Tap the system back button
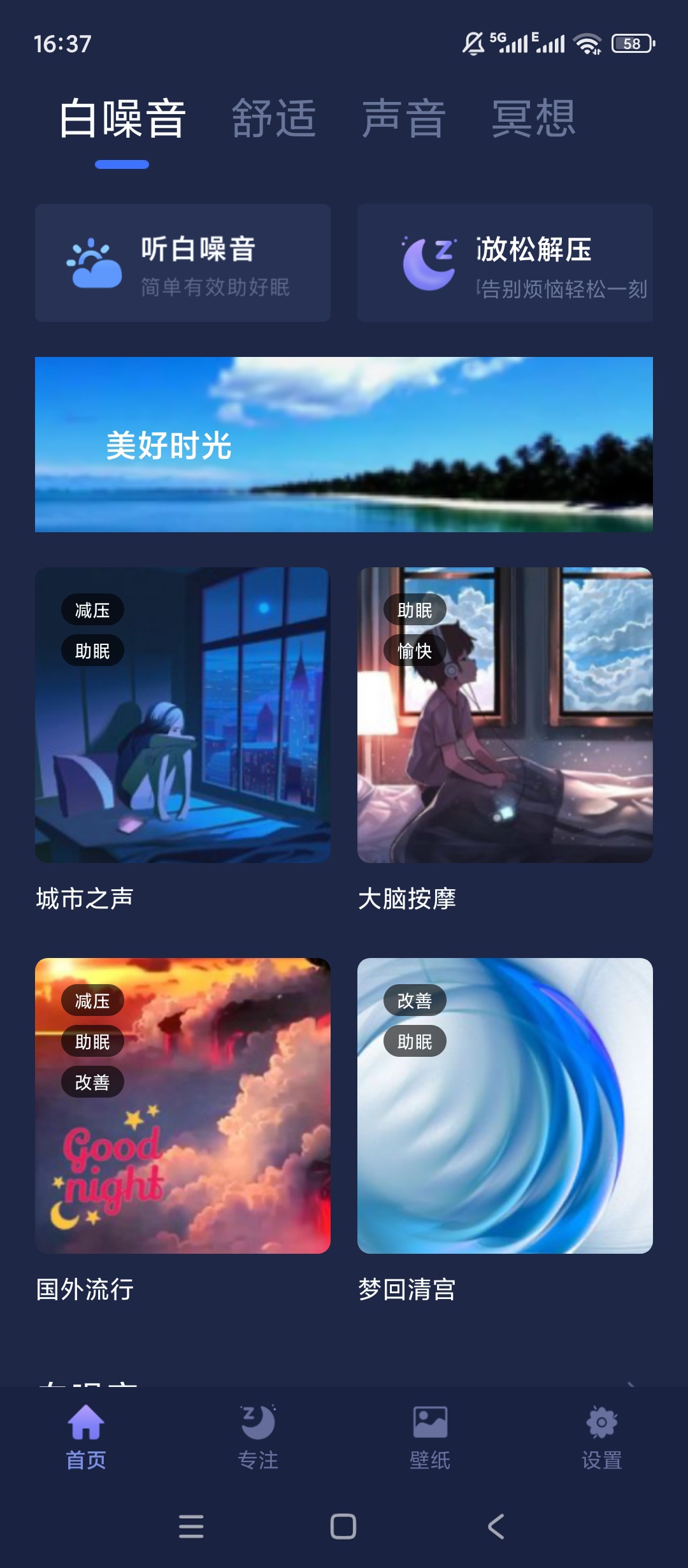Image resolution: width=688 pixels, height=1568 pixels. tap(496, 1527)
